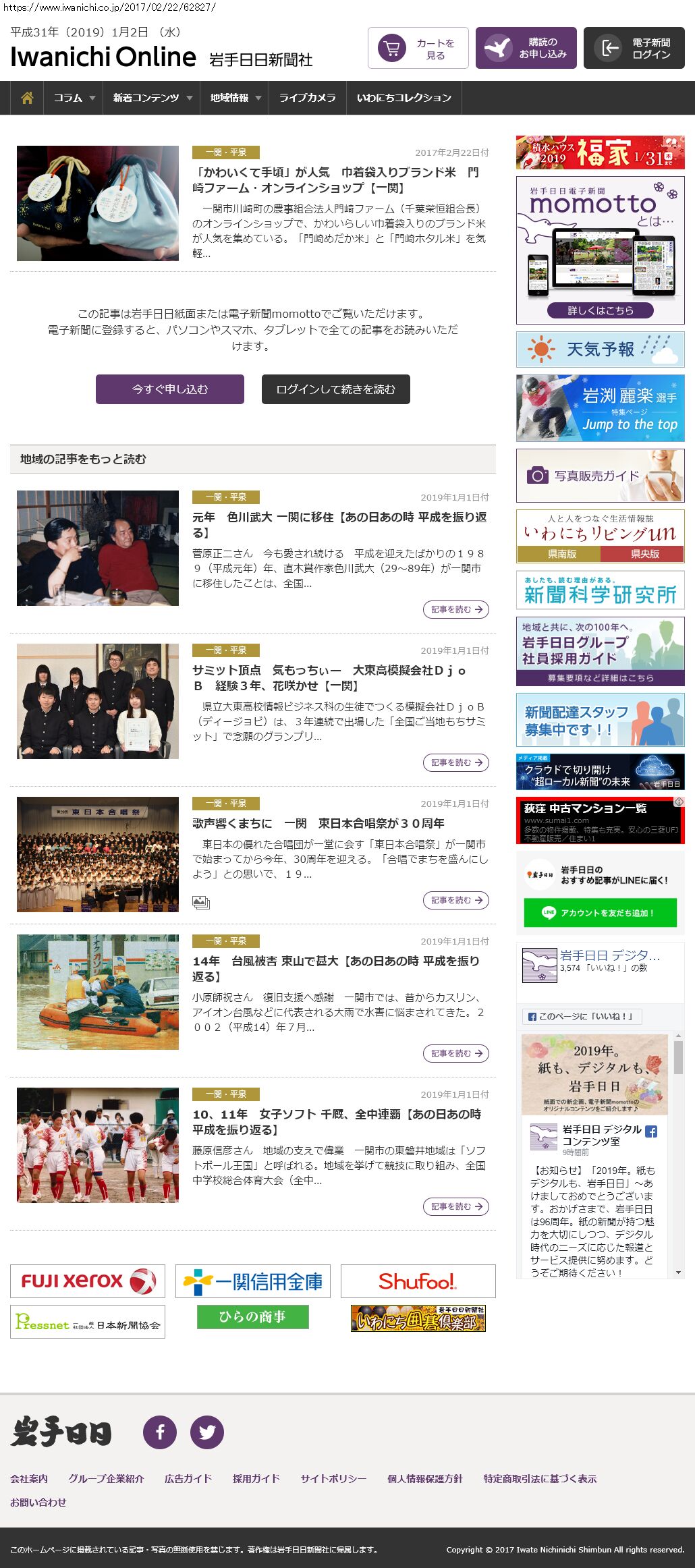Open the cart view button

point(418,48)
